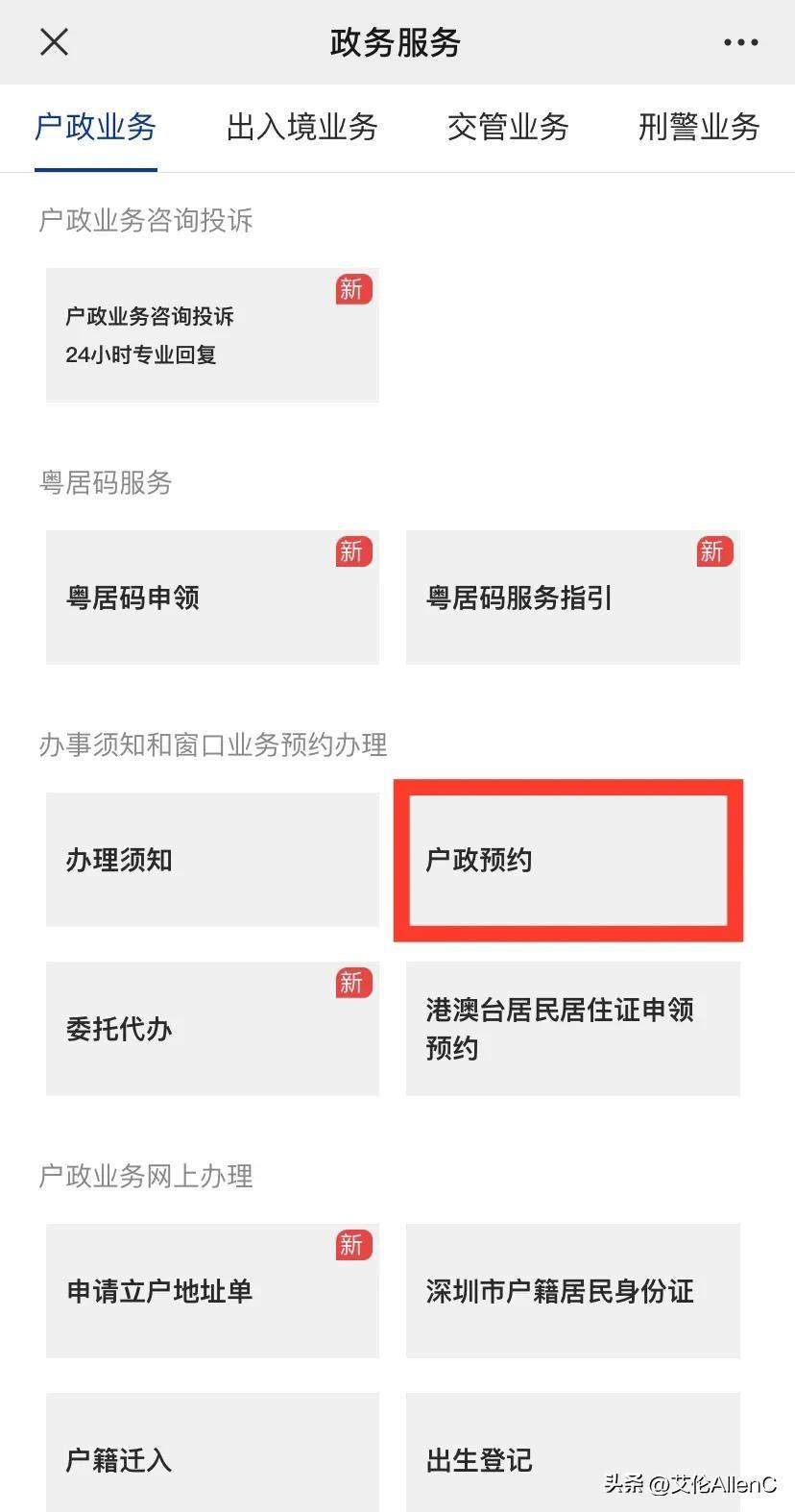Viewport: 795px width, 1512px height.
Task: Switch to the 交管业务 tab
Action: (508, 127)
